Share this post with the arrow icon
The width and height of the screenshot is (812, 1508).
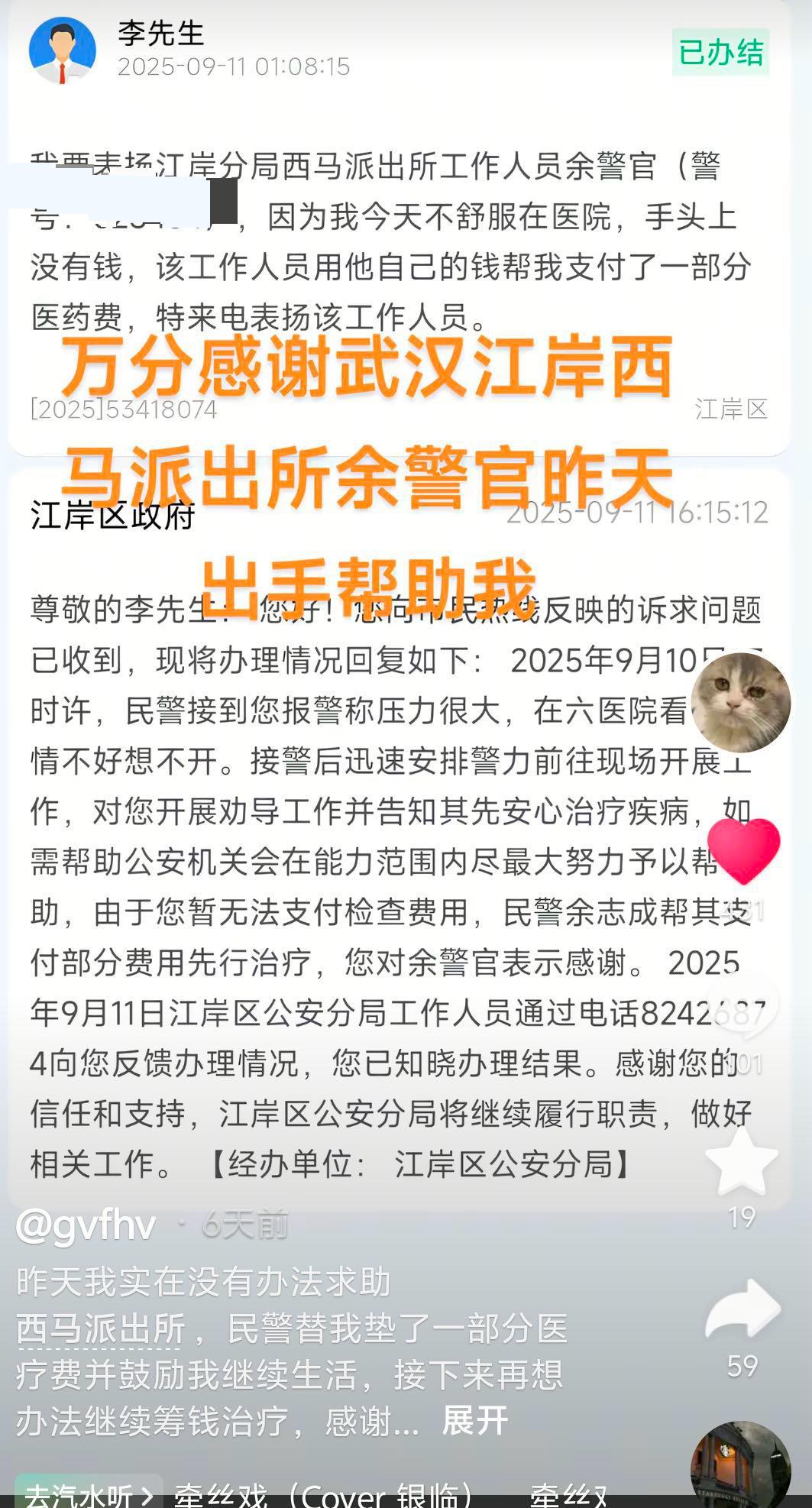742,1310
